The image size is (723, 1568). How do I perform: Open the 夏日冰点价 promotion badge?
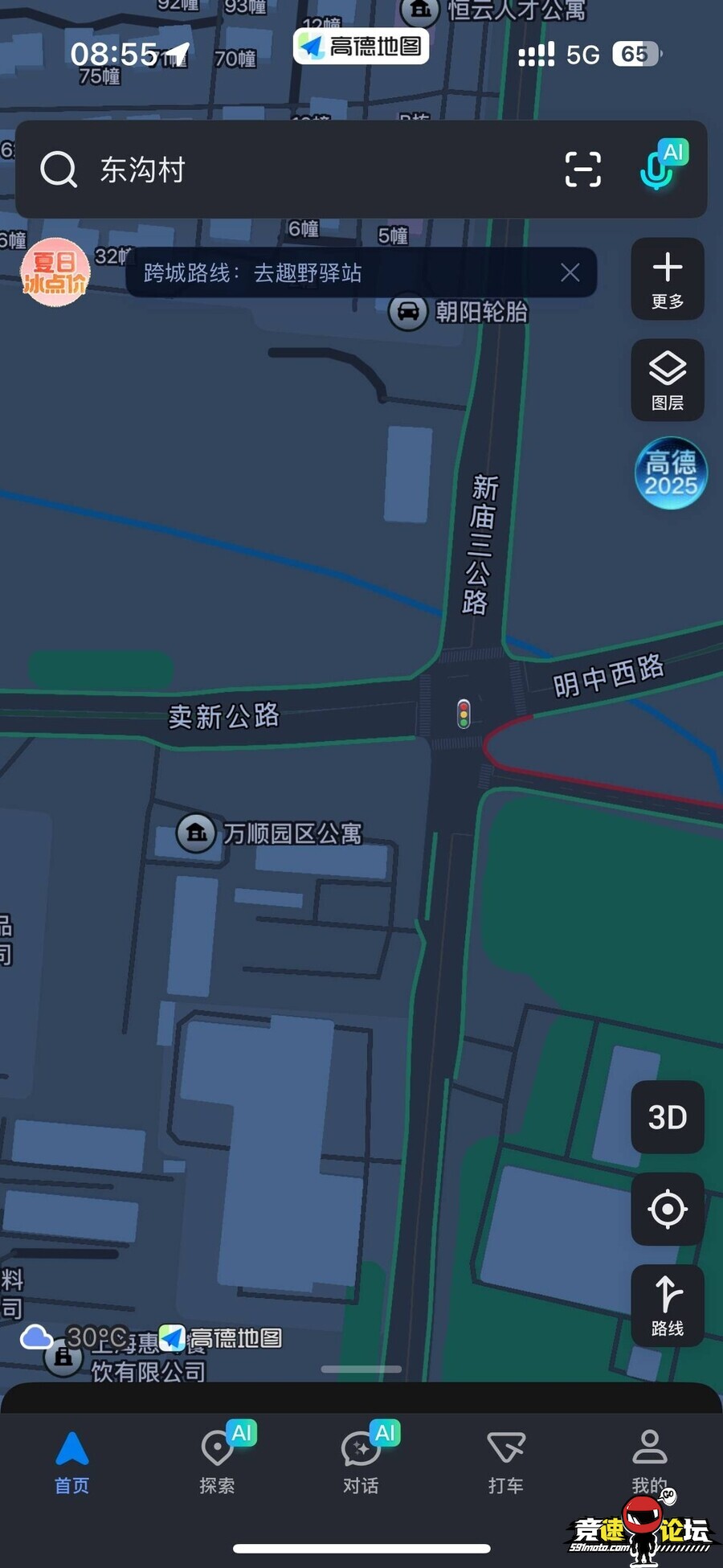(x=55, y=272)
